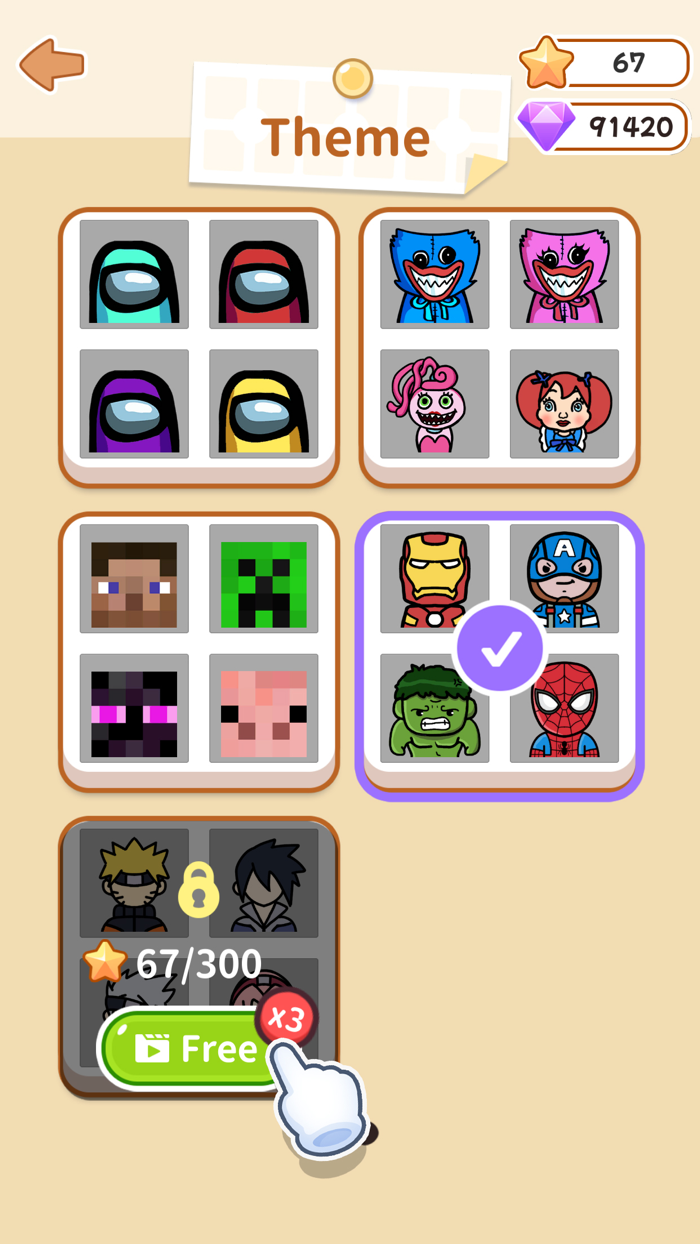
Task: Select the Among Us crewmate theme
Action: click(x=199, y=347)
